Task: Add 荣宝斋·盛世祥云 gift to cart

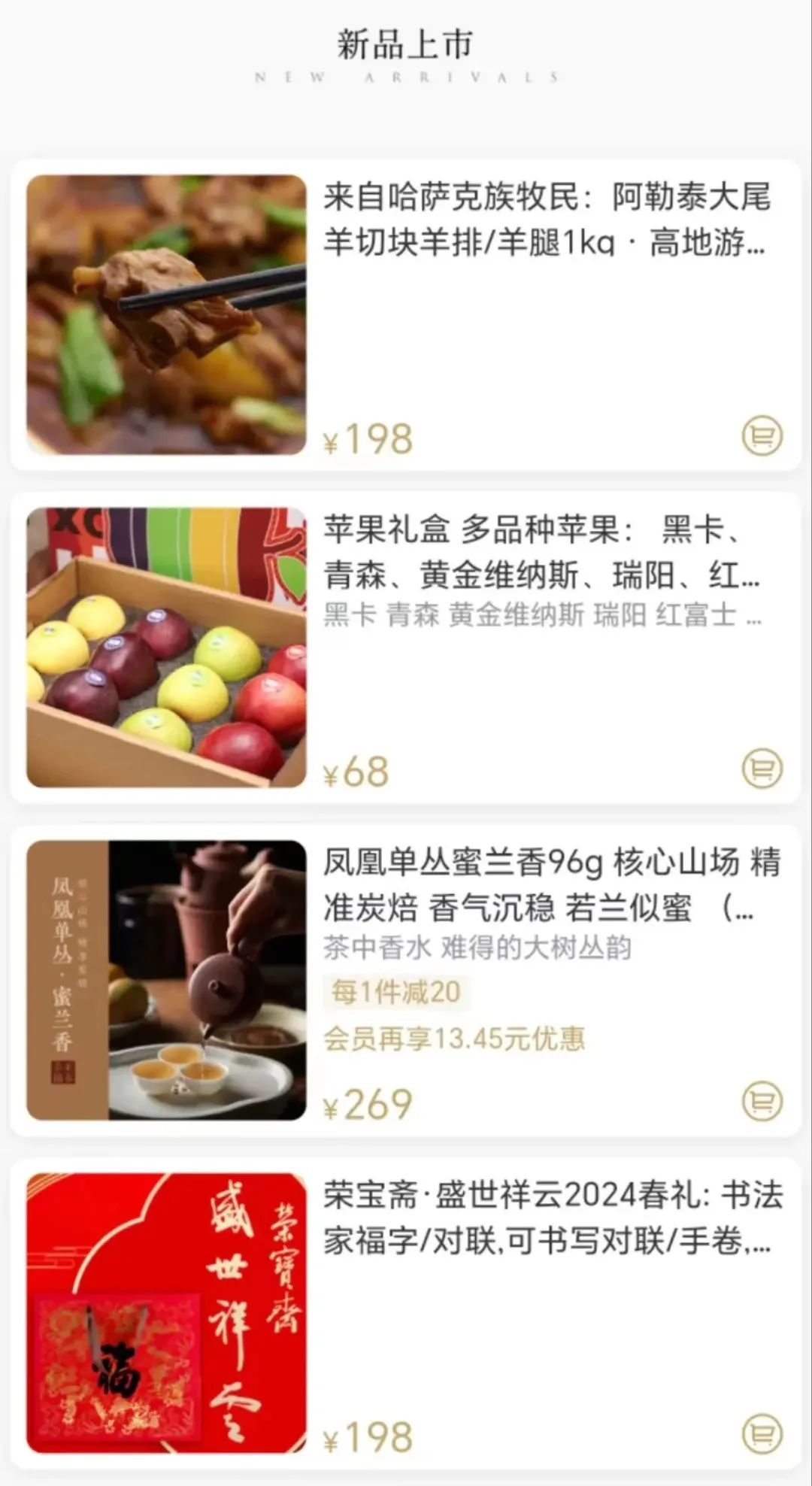Action: [x=762, y=1435]
